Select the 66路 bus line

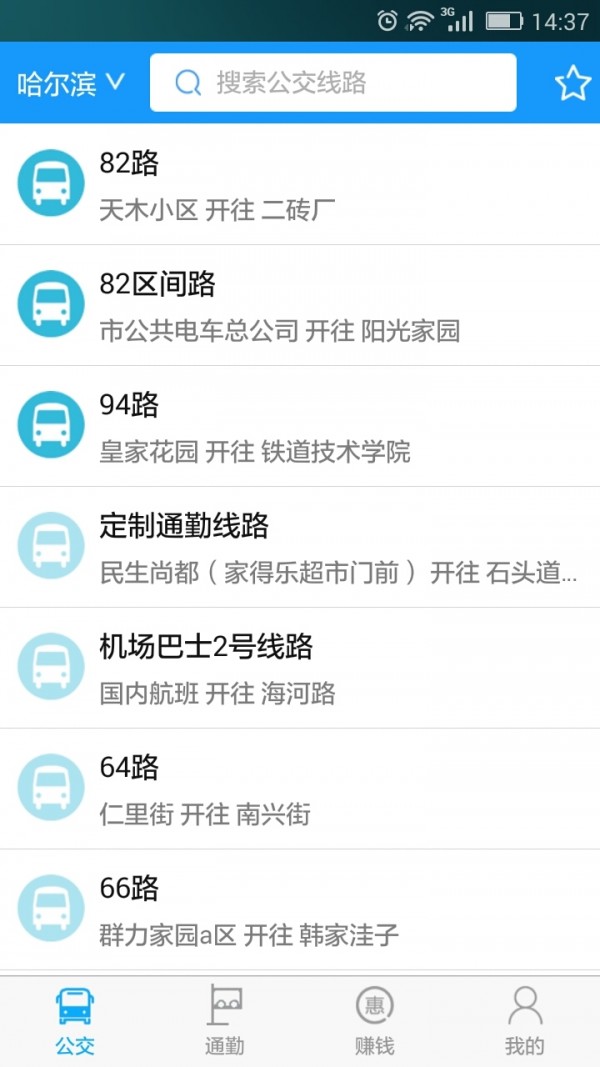[x=300, y=910]
